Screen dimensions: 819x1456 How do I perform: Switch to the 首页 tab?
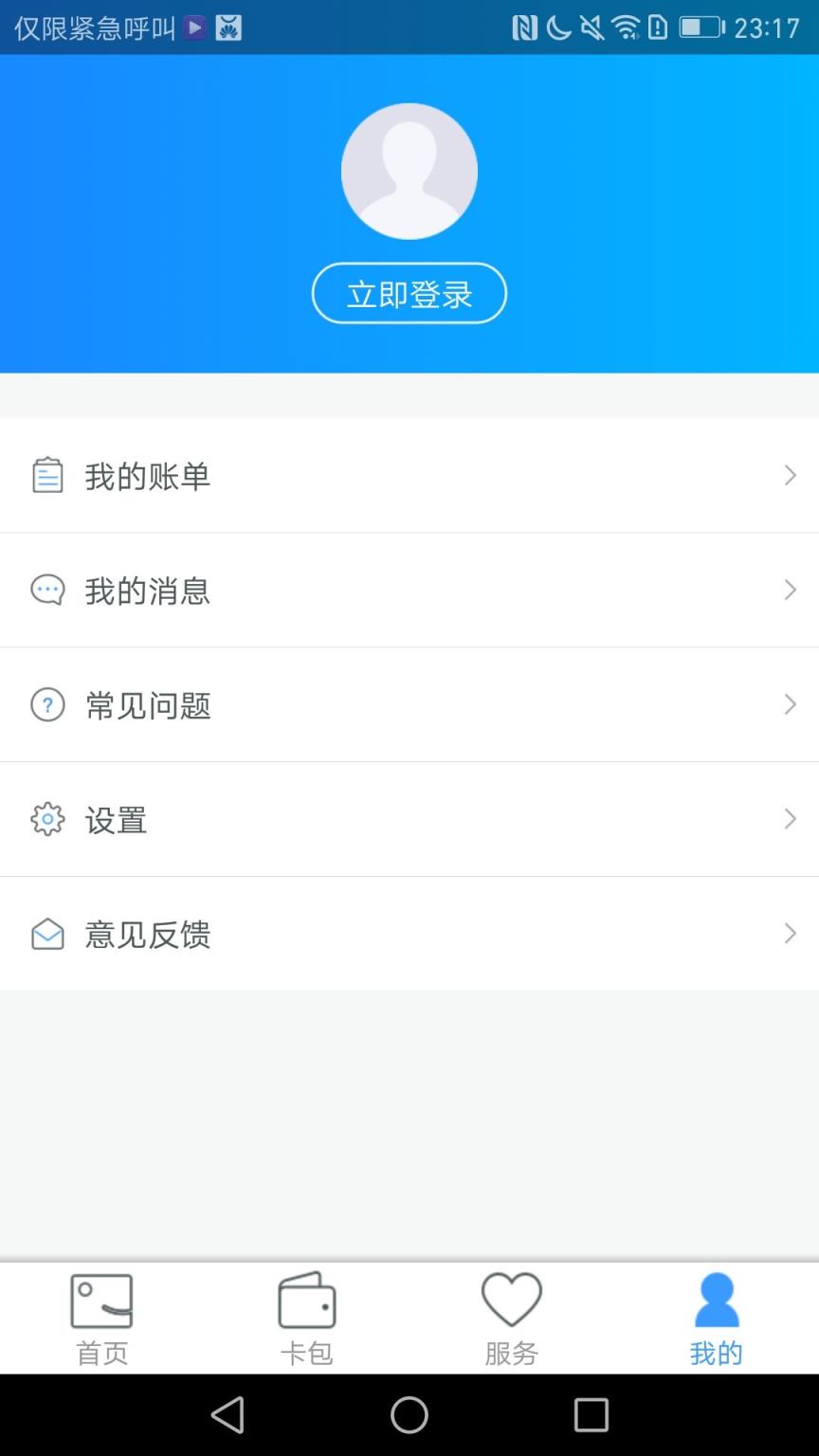(101, 1318)
